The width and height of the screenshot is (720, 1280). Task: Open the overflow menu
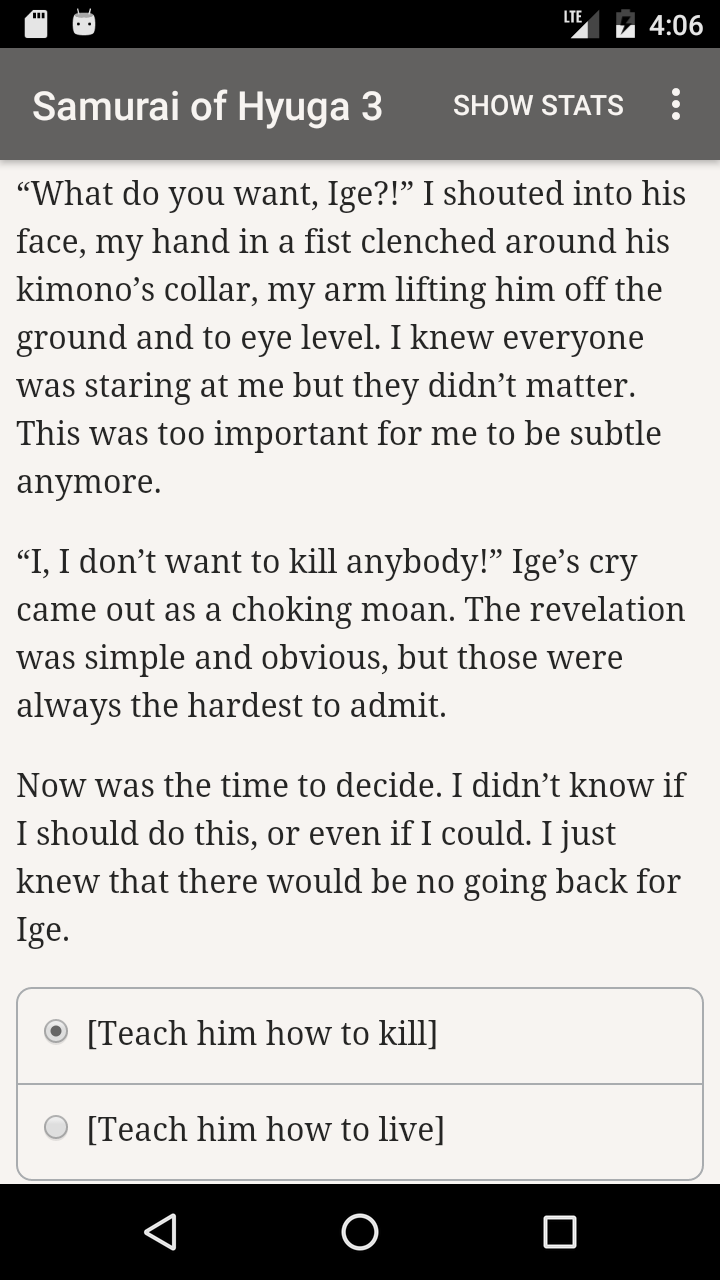(x=676, y=105)
